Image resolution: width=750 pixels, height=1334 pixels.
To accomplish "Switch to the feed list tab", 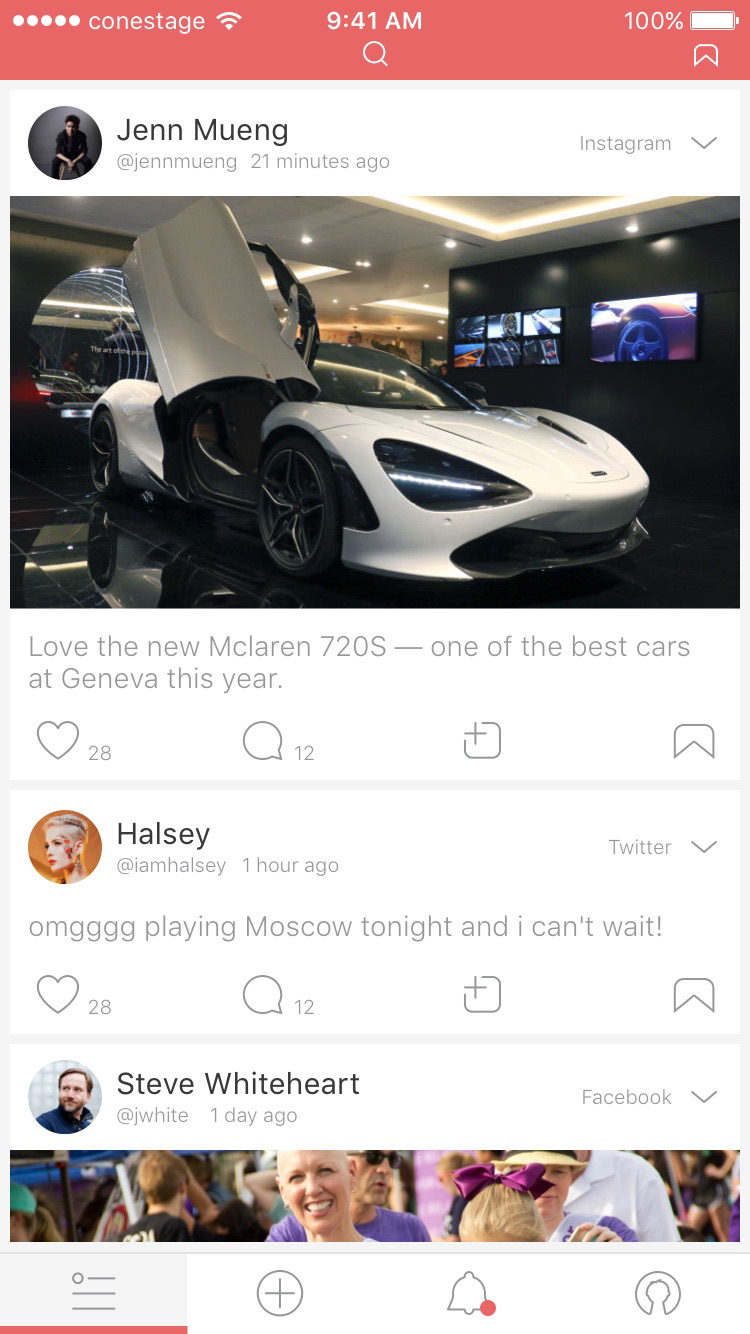I will pos(94,1292).
